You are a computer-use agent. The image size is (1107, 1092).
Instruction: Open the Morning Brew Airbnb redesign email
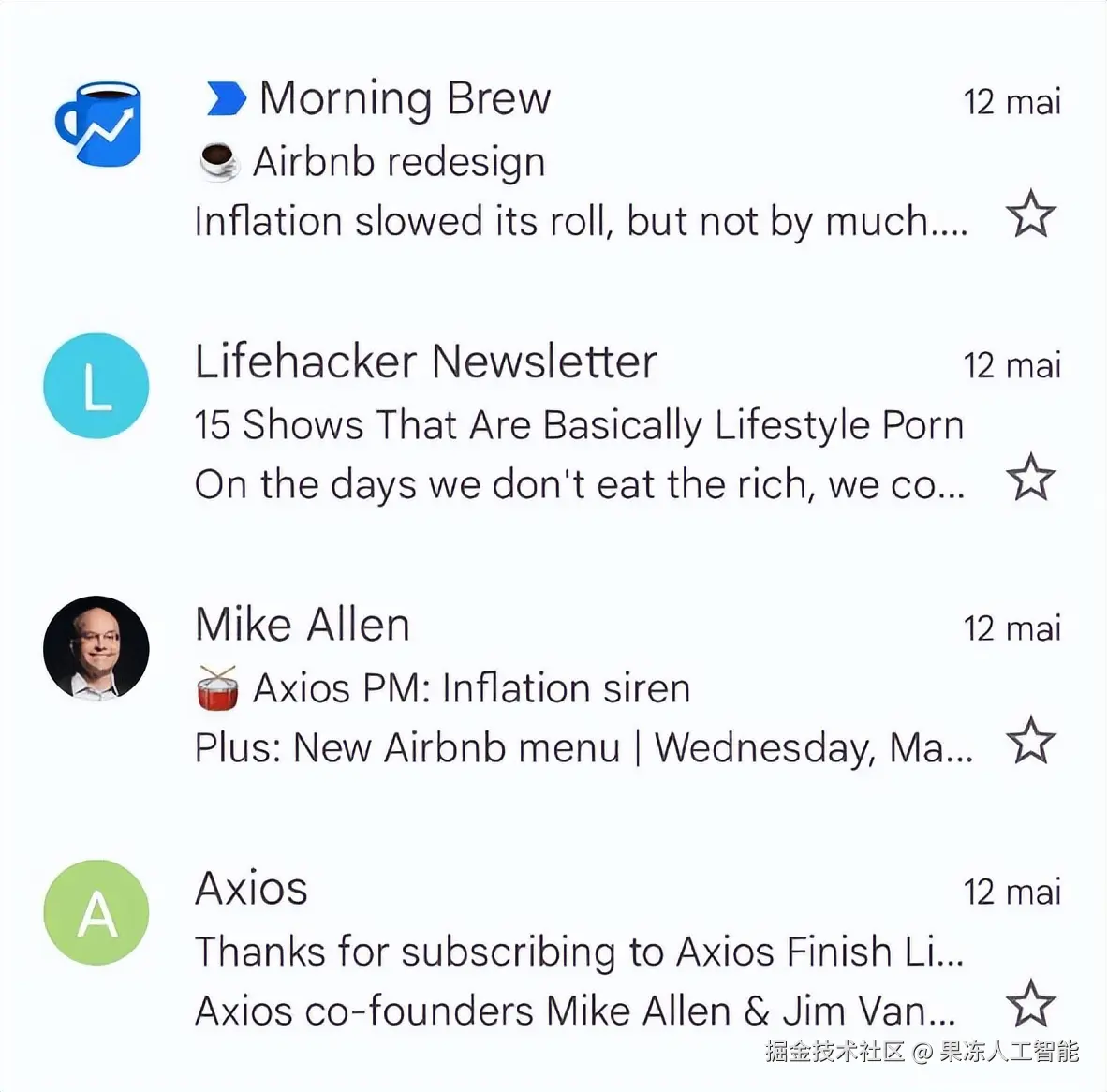(x=562, y=162)
